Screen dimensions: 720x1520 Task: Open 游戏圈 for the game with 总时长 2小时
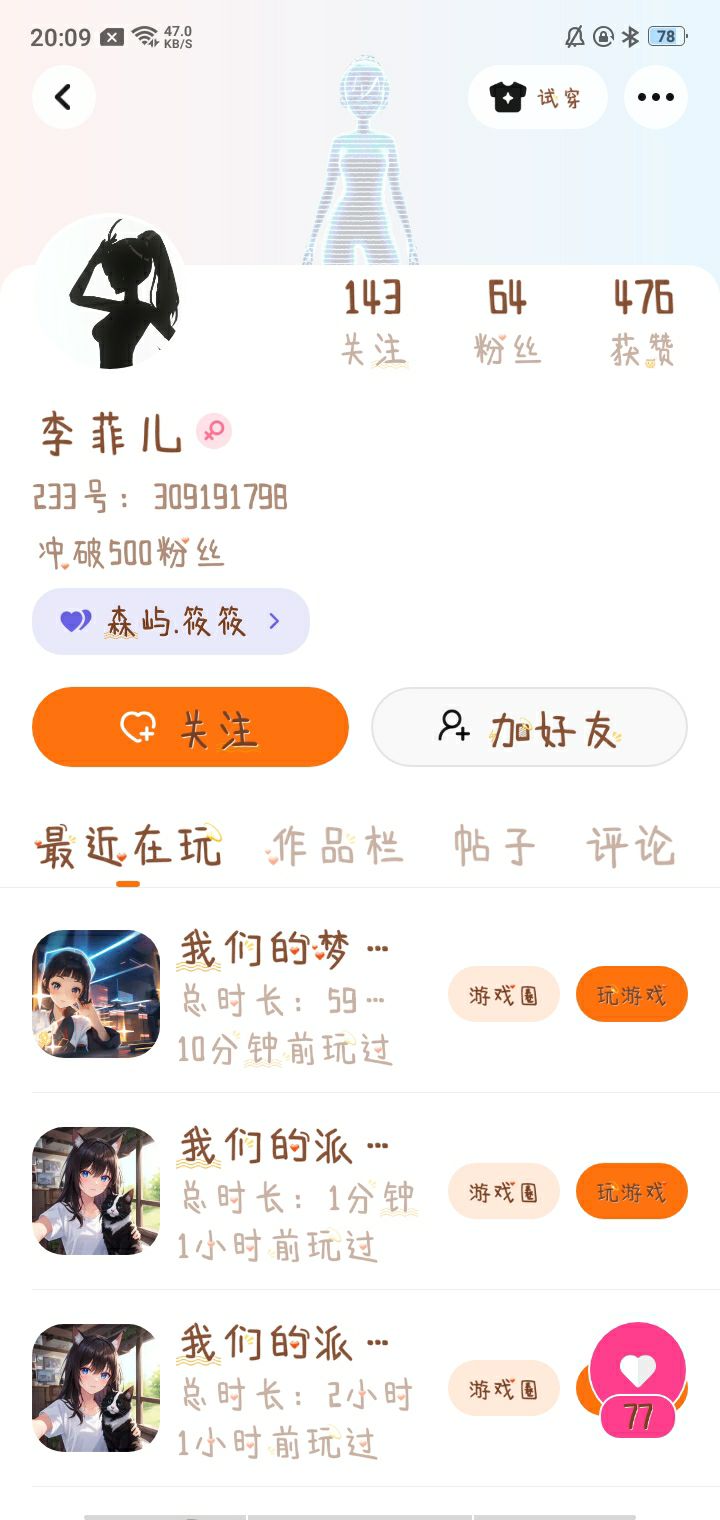[x=503, y=1388]
